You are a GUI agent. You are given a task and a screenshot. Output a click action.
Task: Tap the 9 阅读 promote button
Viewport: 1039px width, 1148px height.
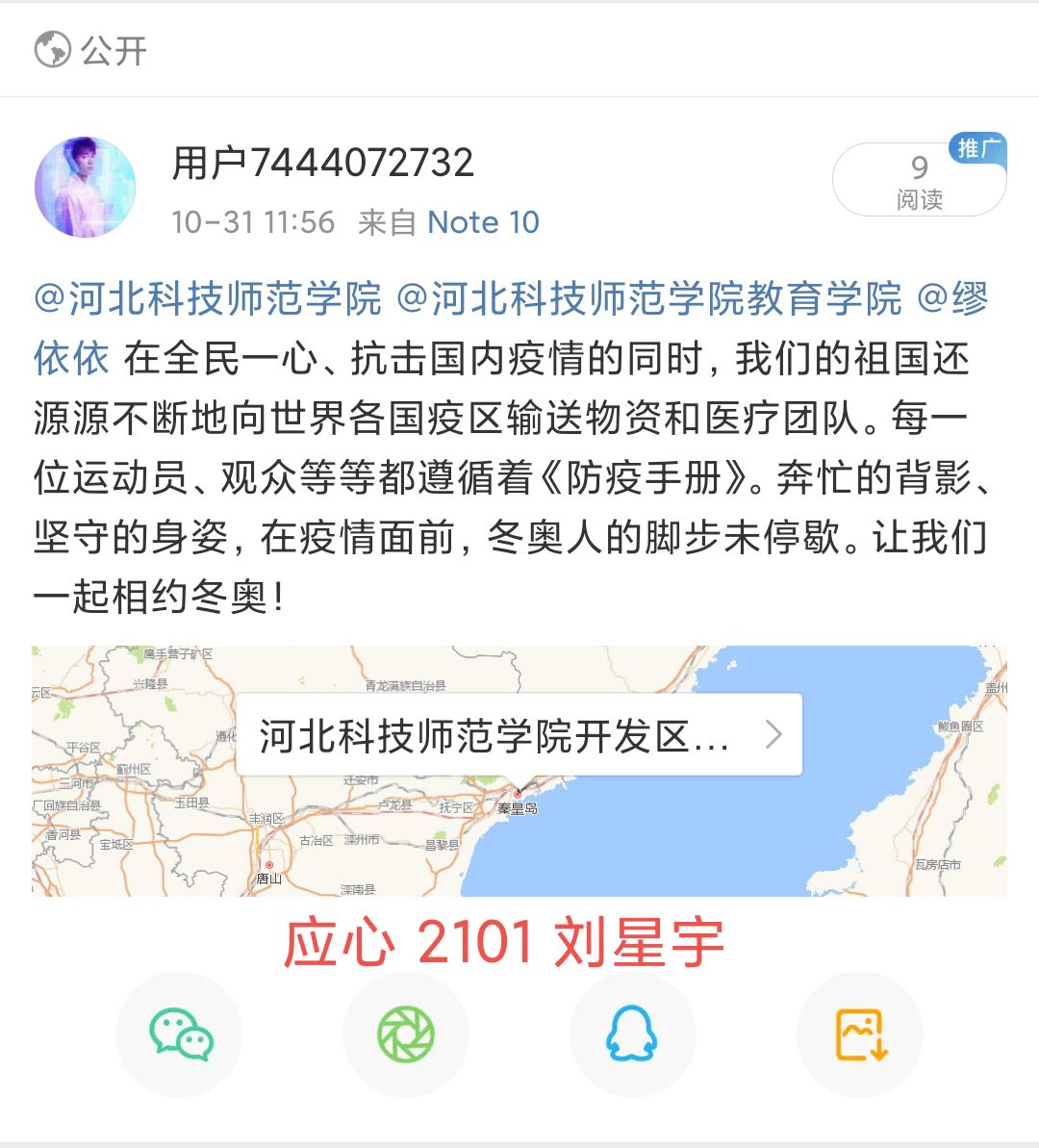click(x=919, y=180)
